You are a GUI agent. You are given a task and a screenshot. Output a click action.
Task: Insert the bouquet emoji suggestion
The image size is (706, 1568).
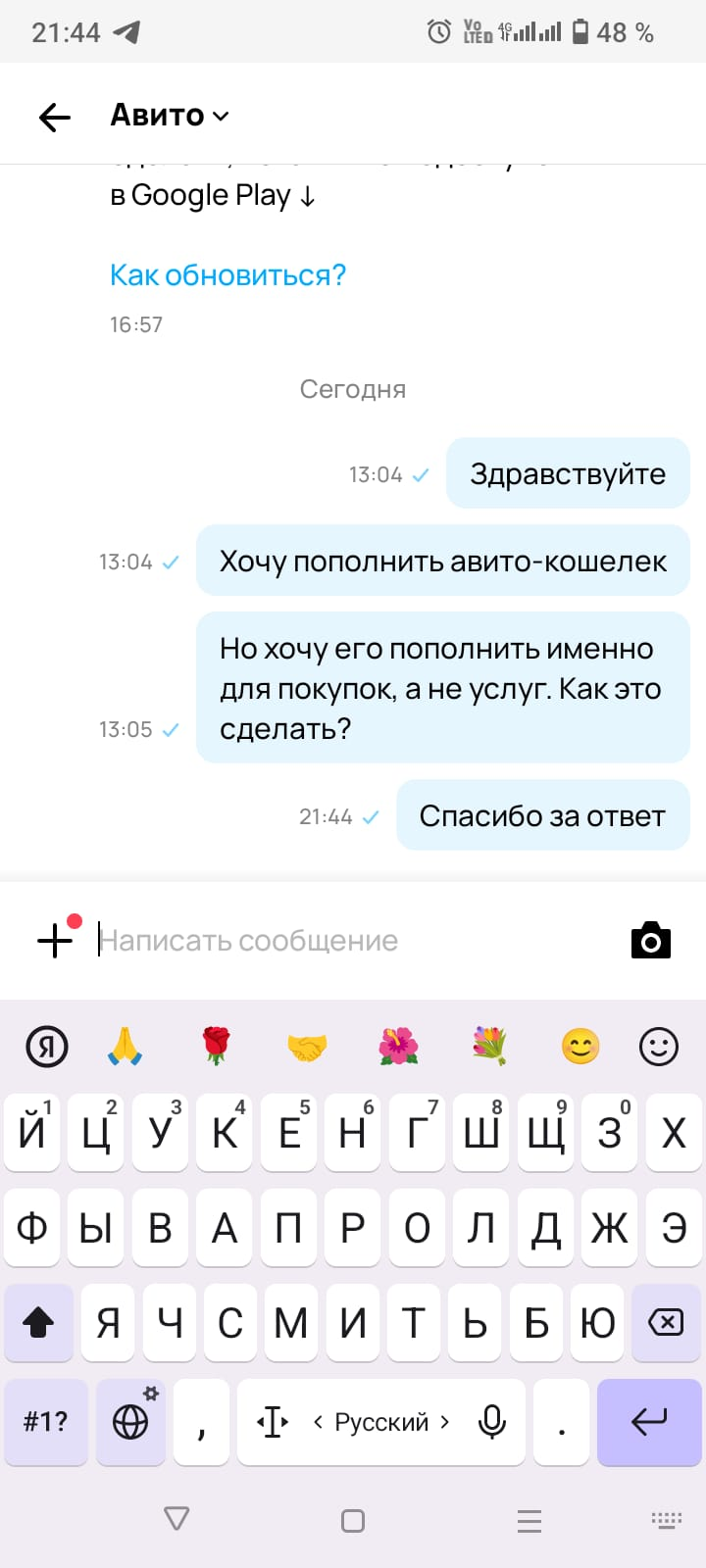pos(489,1047)
